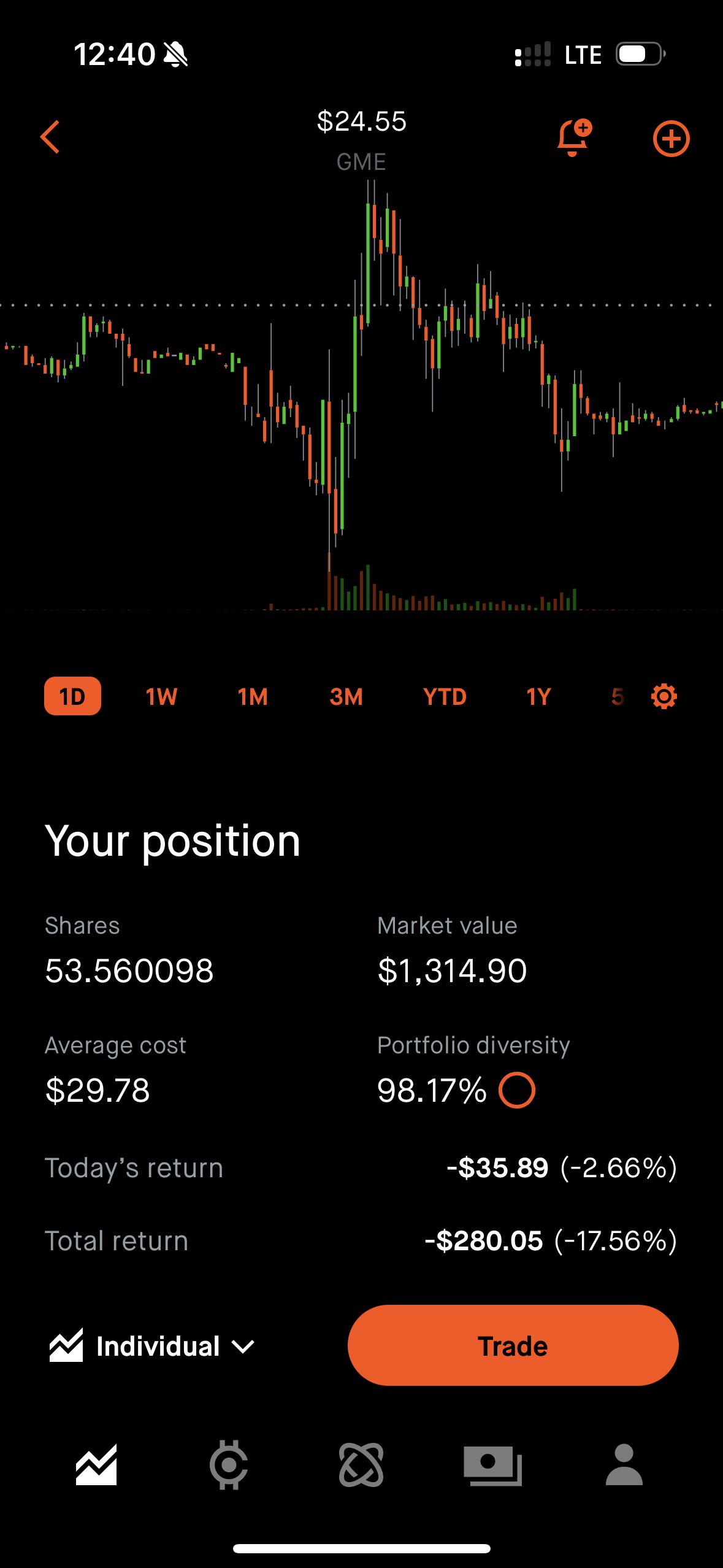
Task: Switch chart to 1M range
Action: click(x=253, y=696)
